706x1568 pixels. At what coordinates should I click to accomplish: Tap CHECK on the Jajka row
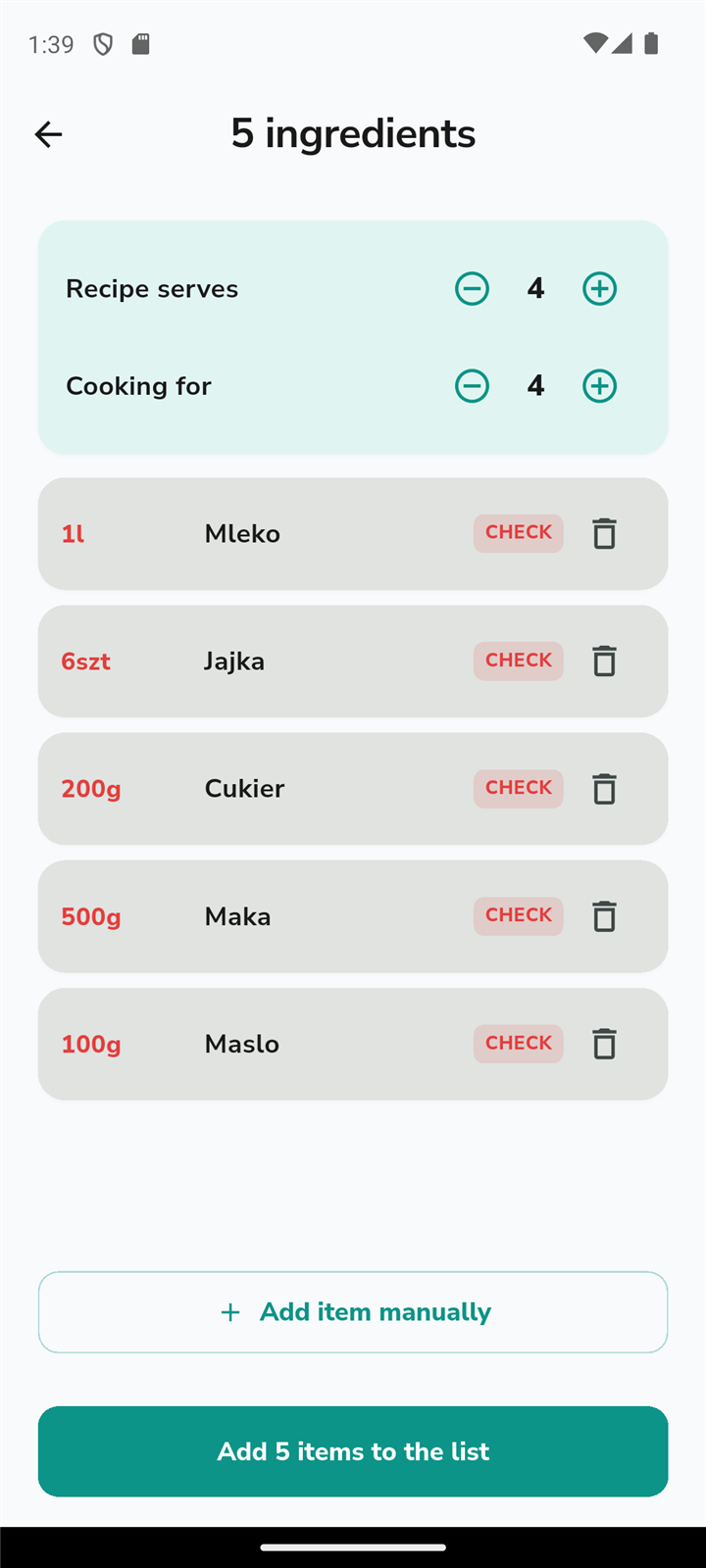(x=519, y=661)
